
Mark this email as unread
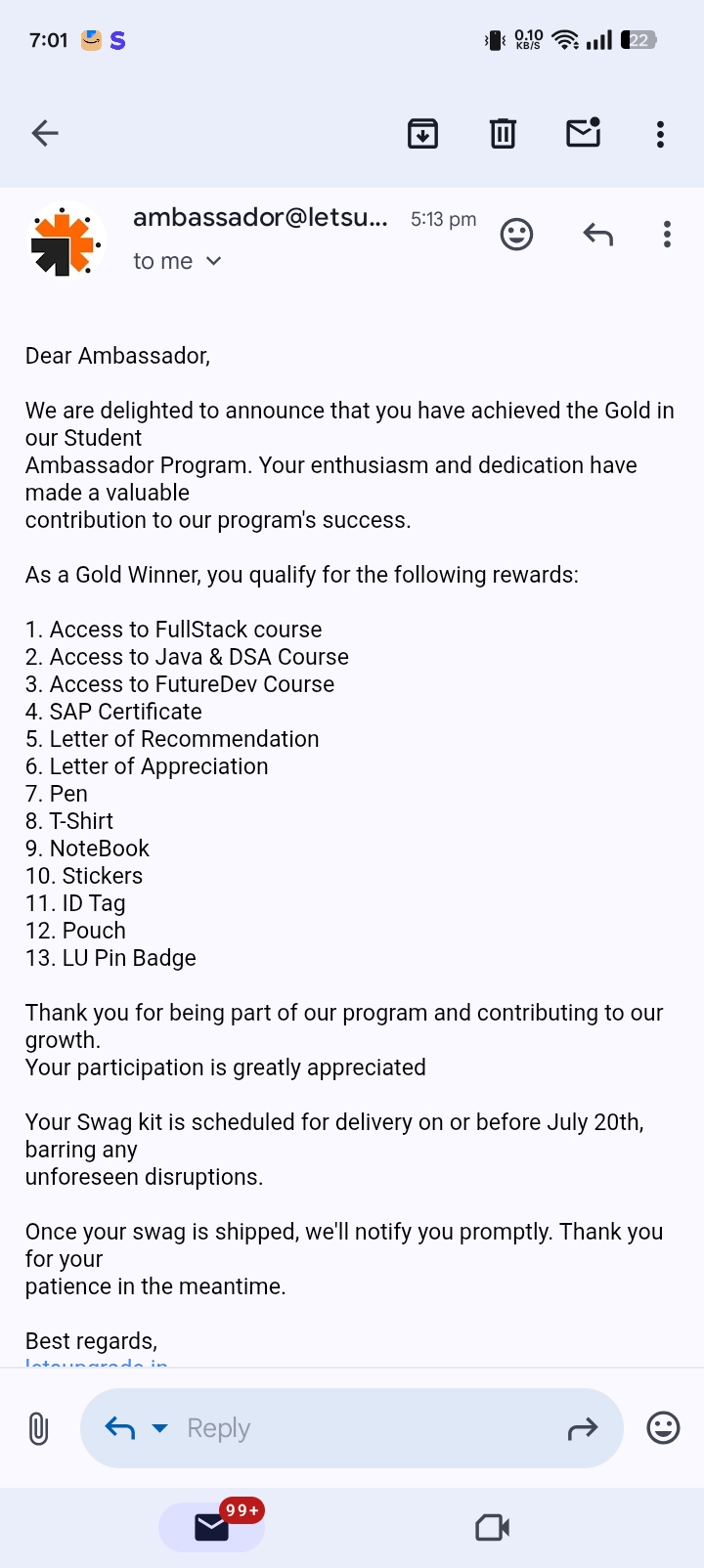point(583,133)
